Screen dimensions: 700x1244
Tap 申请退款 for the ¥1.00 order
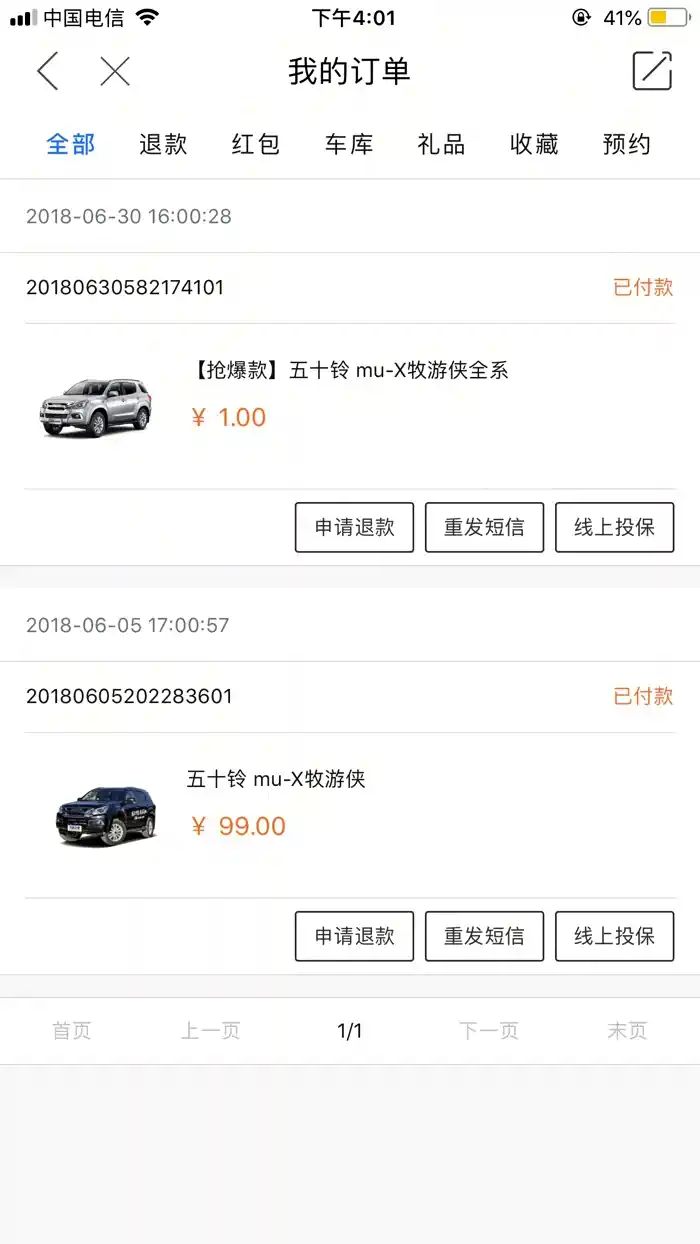[354, 527]
